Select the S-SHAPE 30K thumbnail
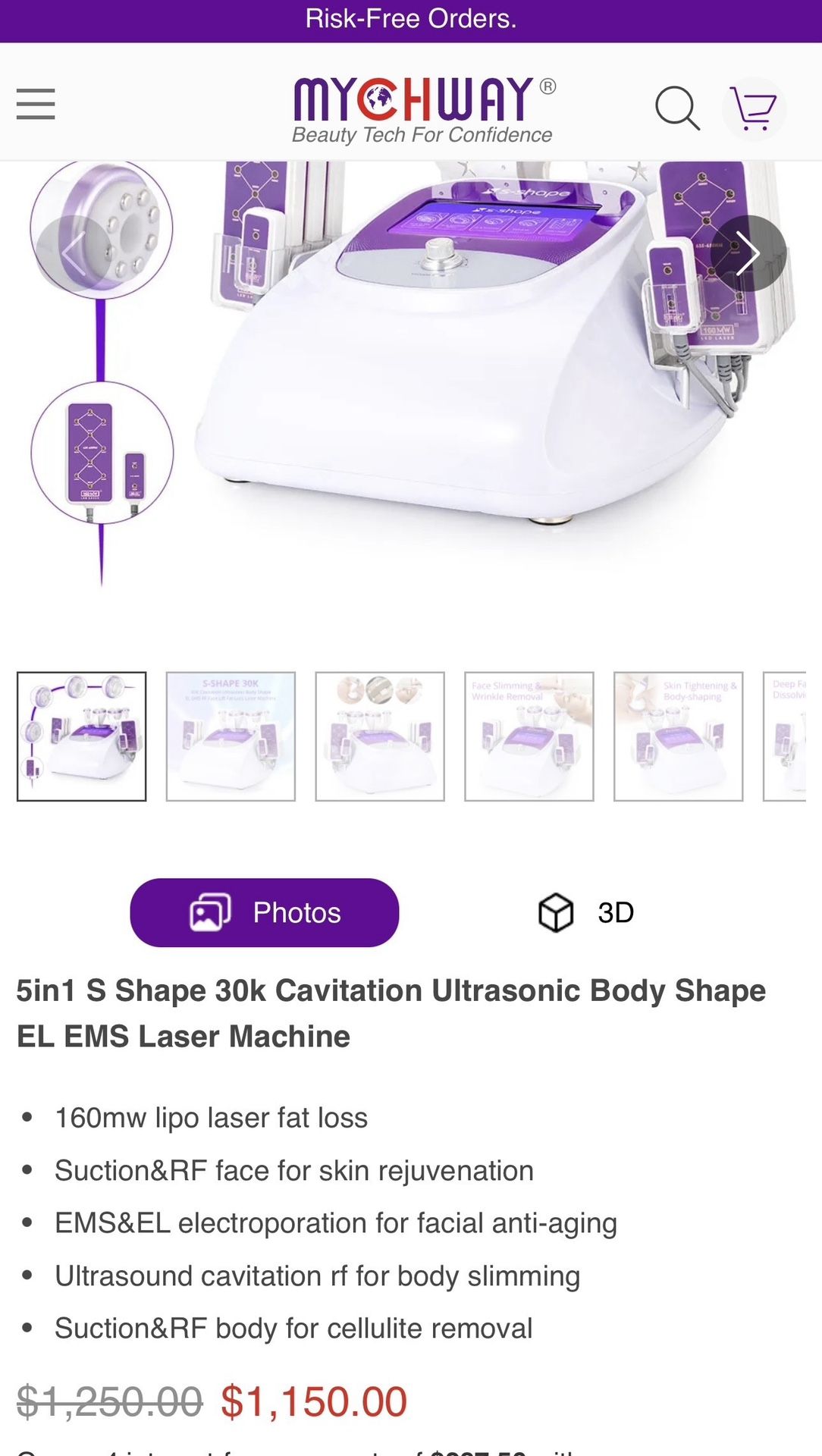This screenshot has width=822, height=1456. click(231, 736)
